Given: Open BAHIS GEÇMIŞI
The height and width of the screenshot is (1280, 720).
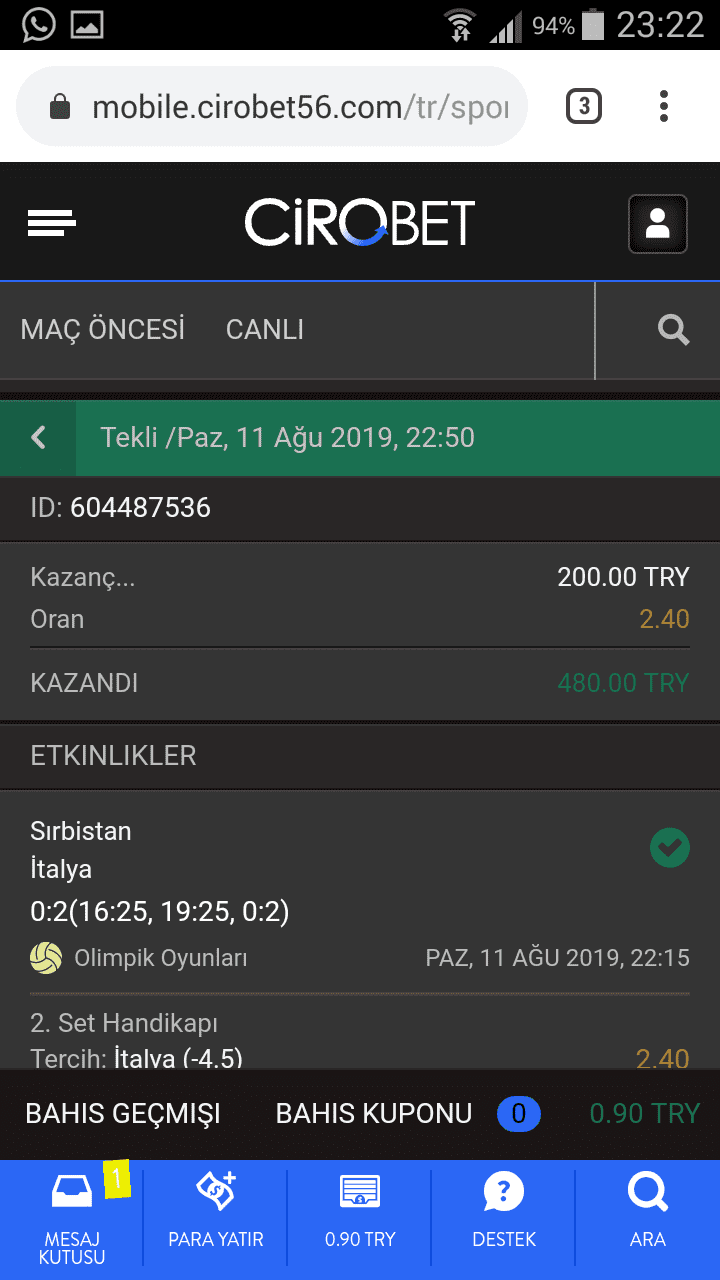Looking at the screenshot, I should coord(123,1114).
